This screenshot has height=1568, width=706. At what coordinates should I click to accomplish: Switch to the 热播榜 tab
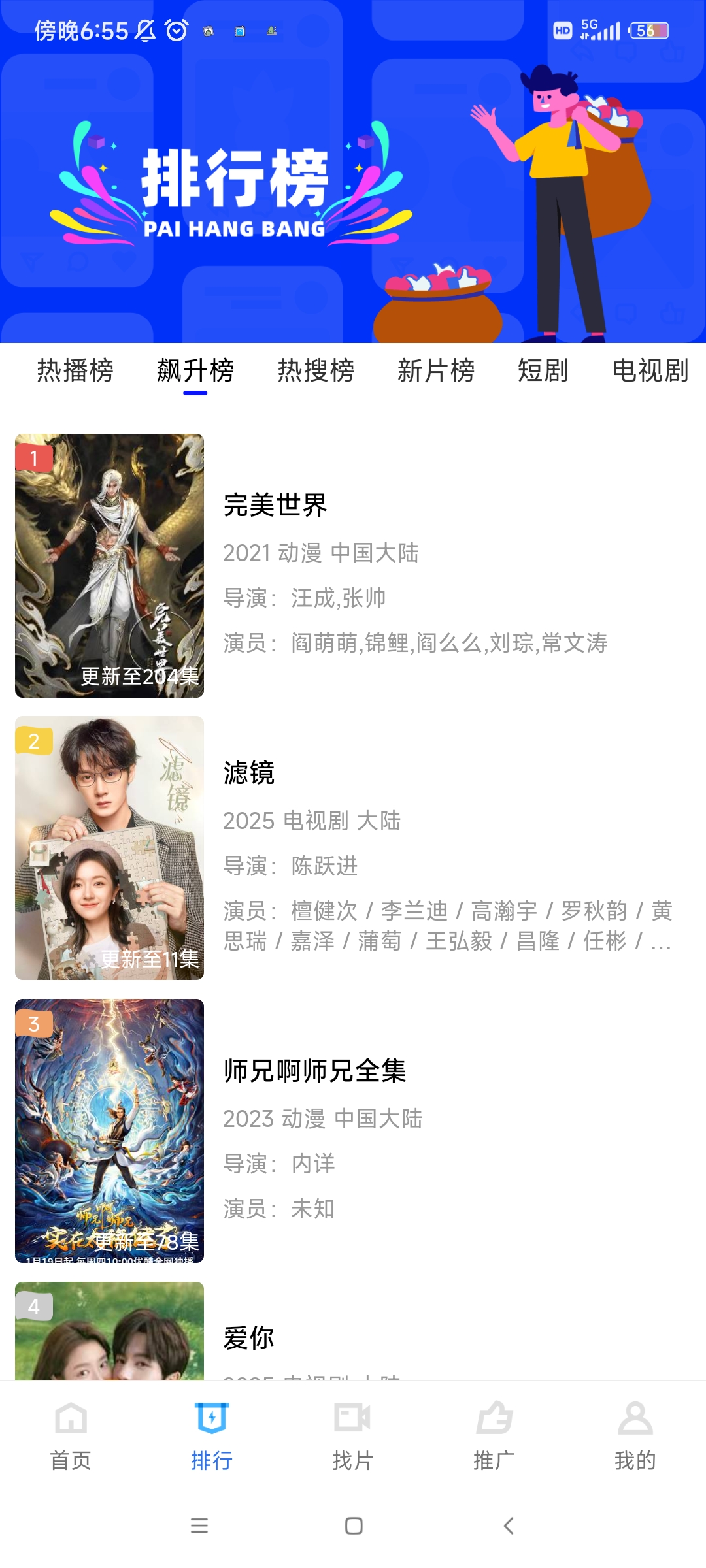(75, 370)
